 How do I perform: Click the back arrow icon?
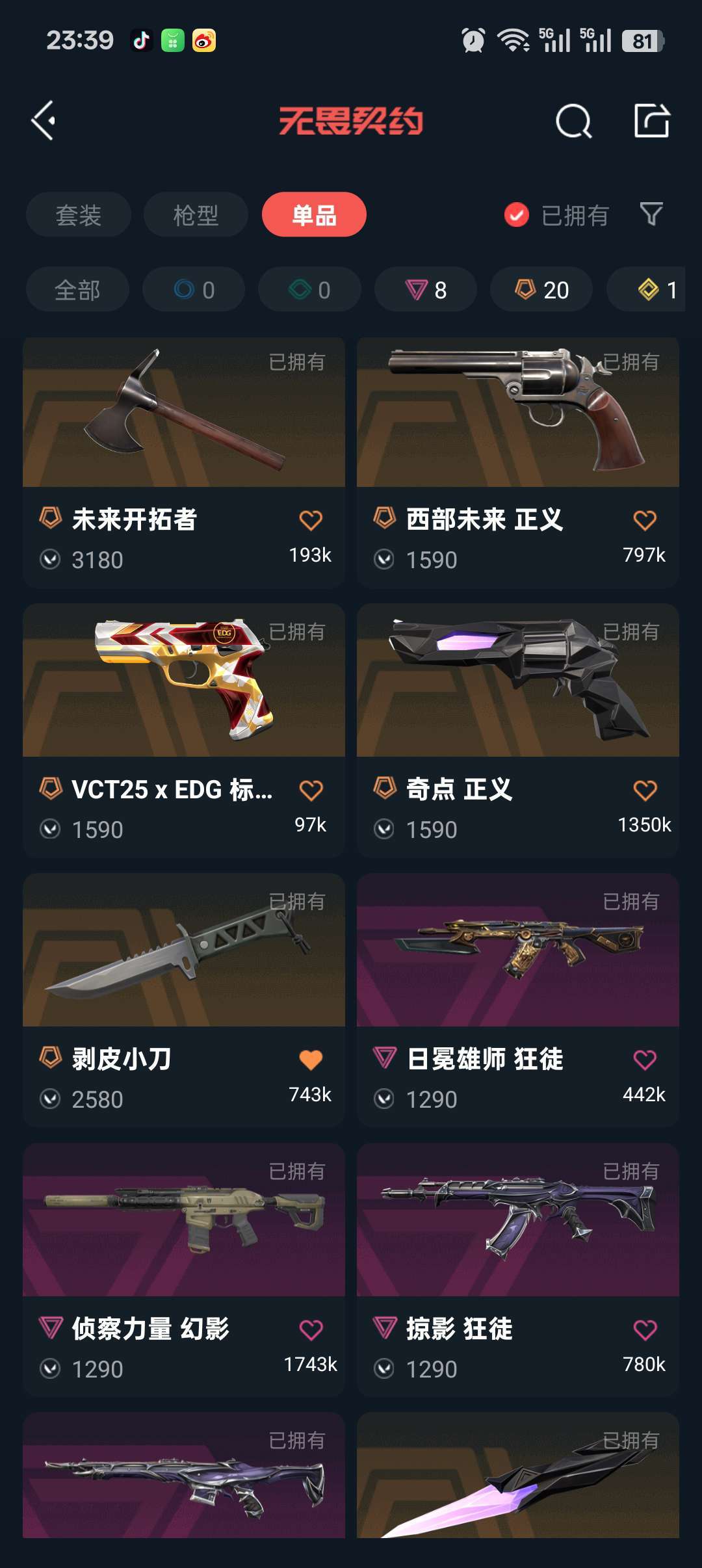(x=44, y=120)
